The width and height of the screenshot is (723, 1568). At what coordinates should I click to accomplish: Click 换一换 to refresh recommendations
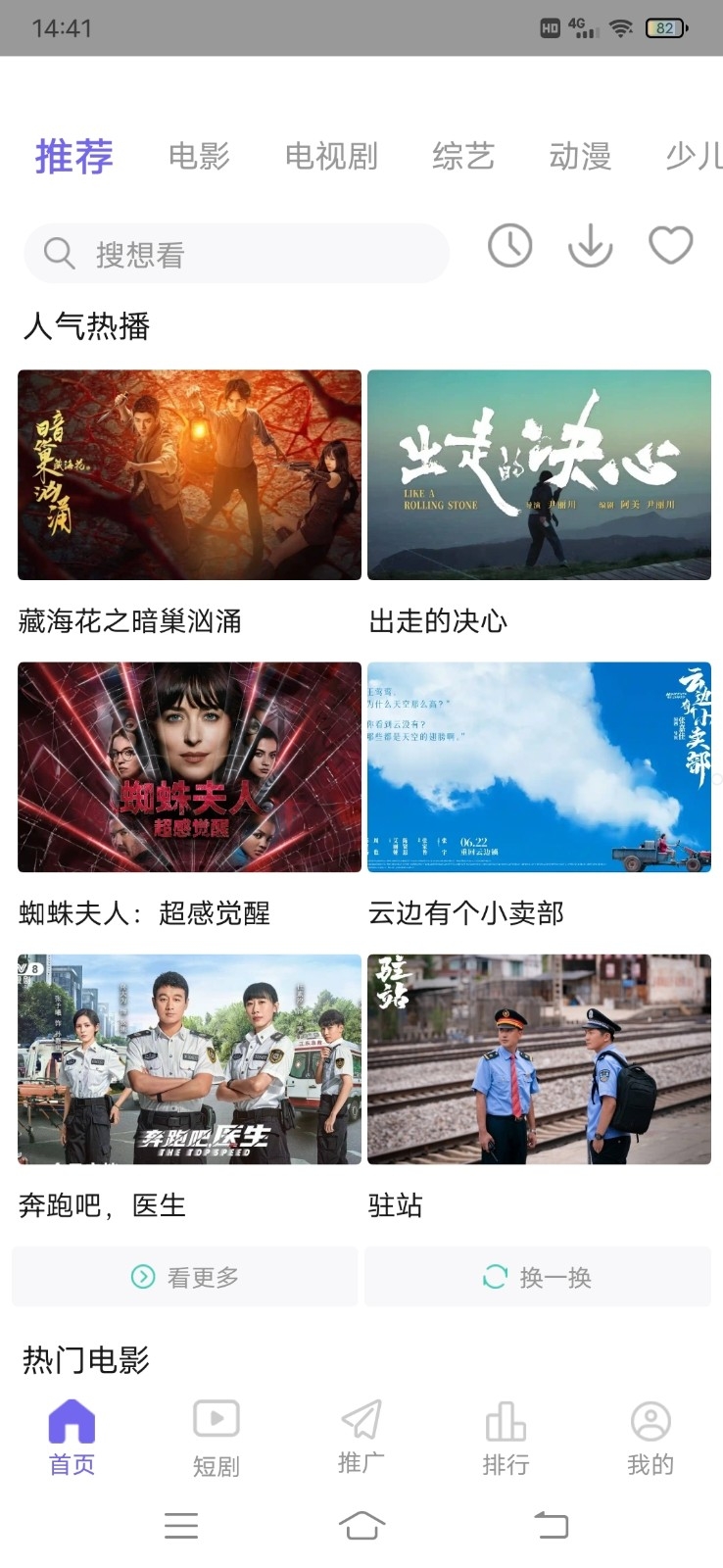(x=536, y=1276)
